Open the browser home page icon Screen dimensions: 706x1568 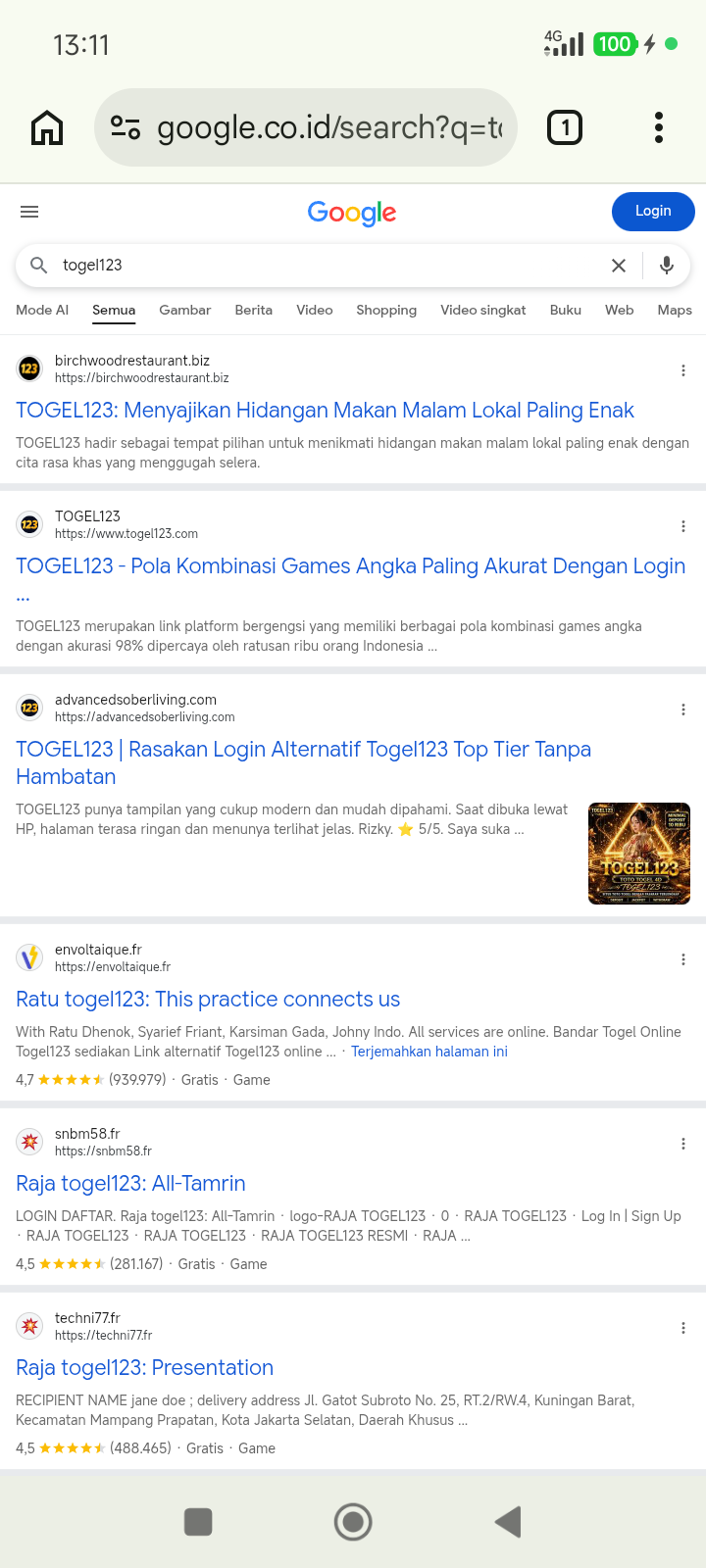pos(47,127)
